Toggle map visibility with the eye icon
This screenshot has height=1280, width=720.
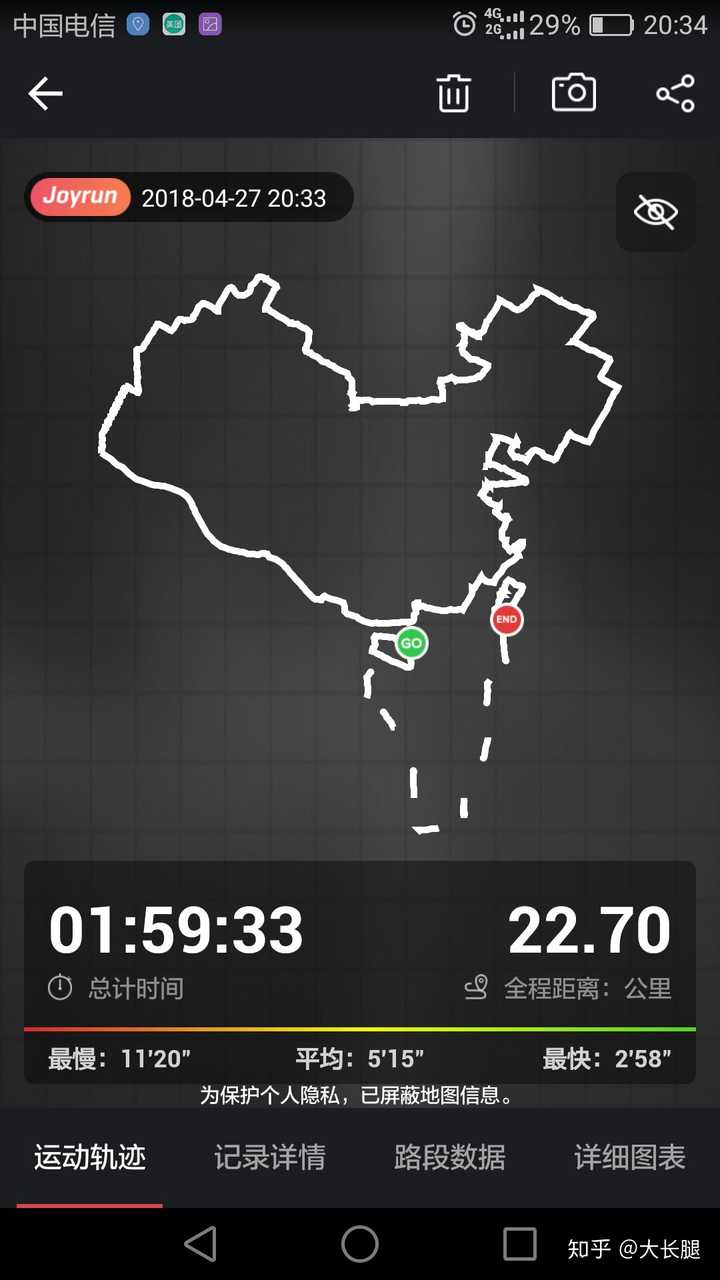[x=656, y=212]
